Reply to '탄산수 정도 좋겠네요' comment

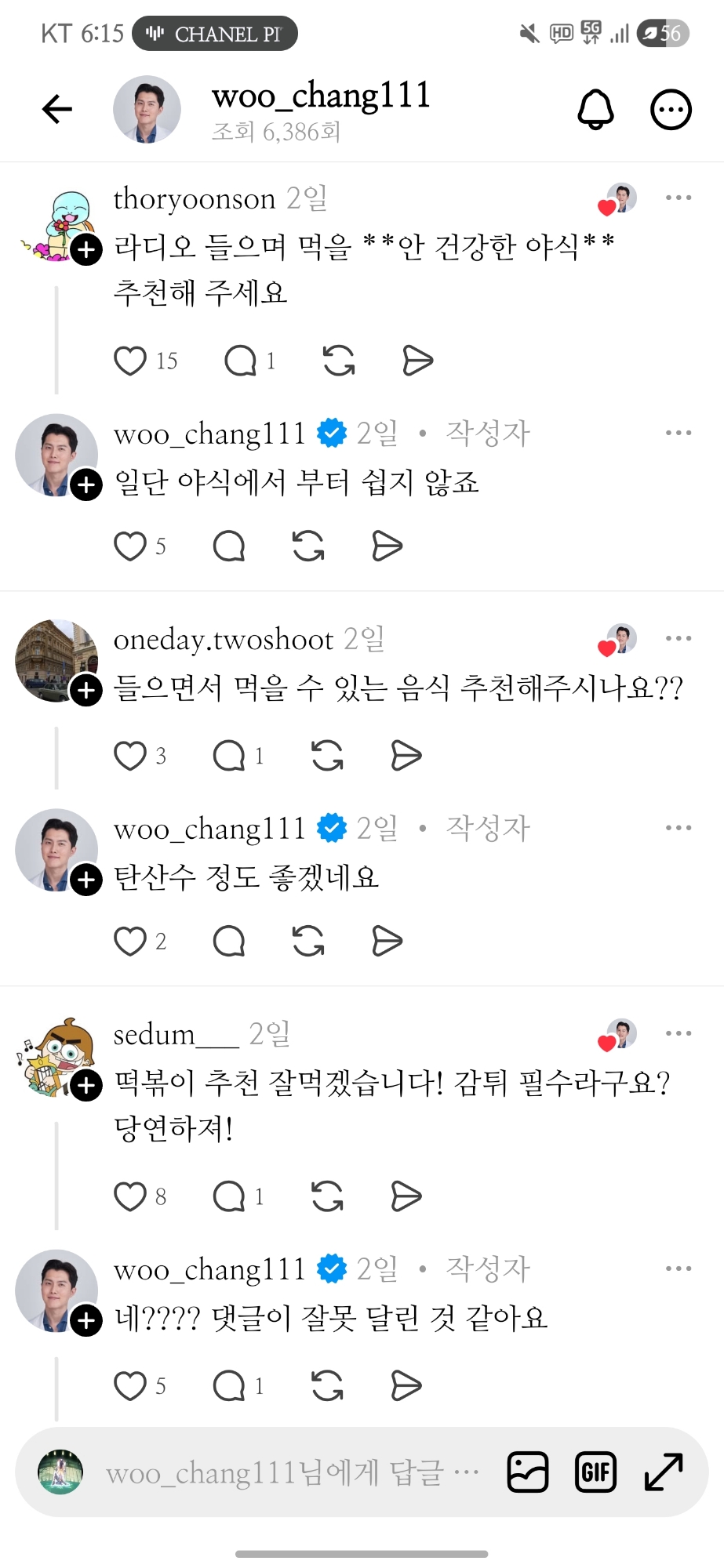(x=229, y=941)
